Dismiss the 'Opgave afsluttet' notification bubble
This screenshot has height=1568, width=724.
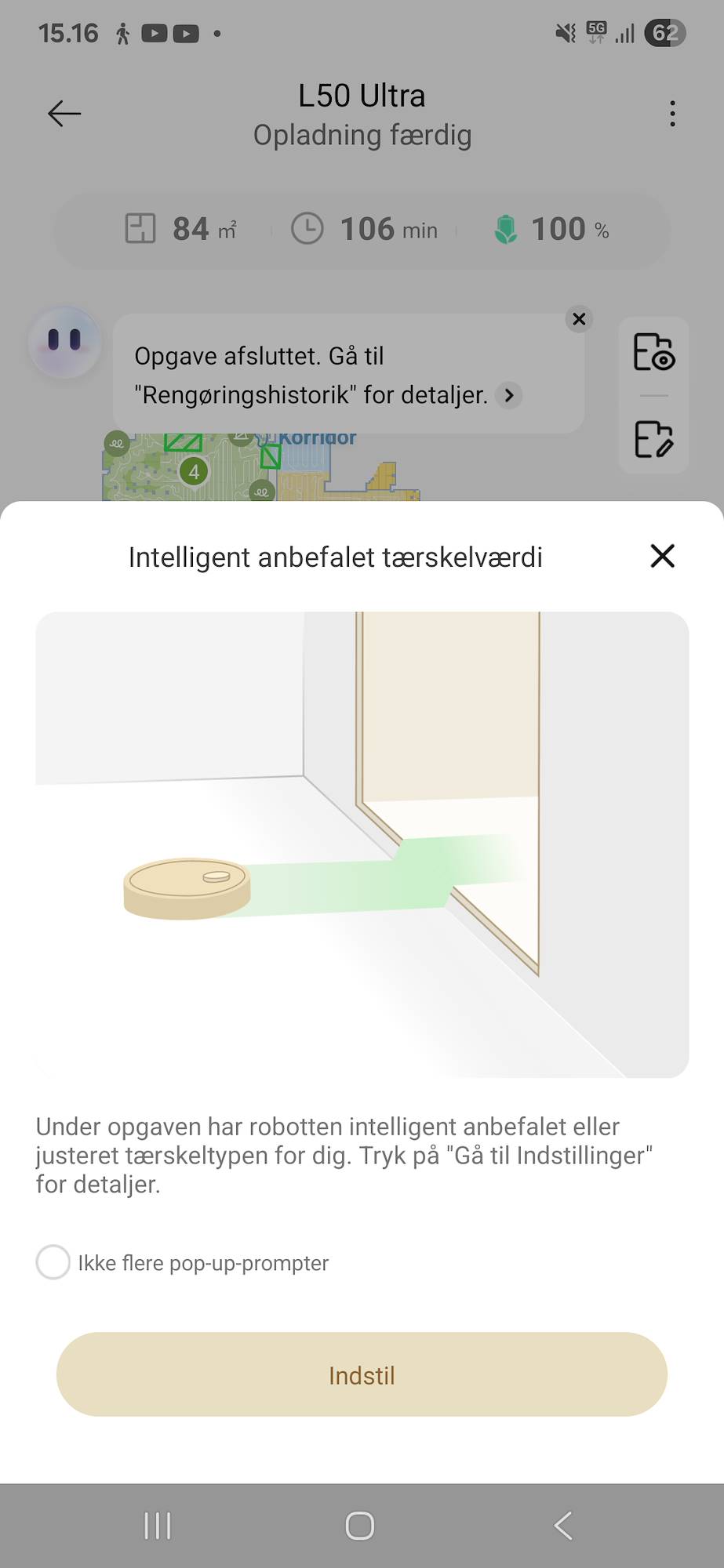[579, 319]
